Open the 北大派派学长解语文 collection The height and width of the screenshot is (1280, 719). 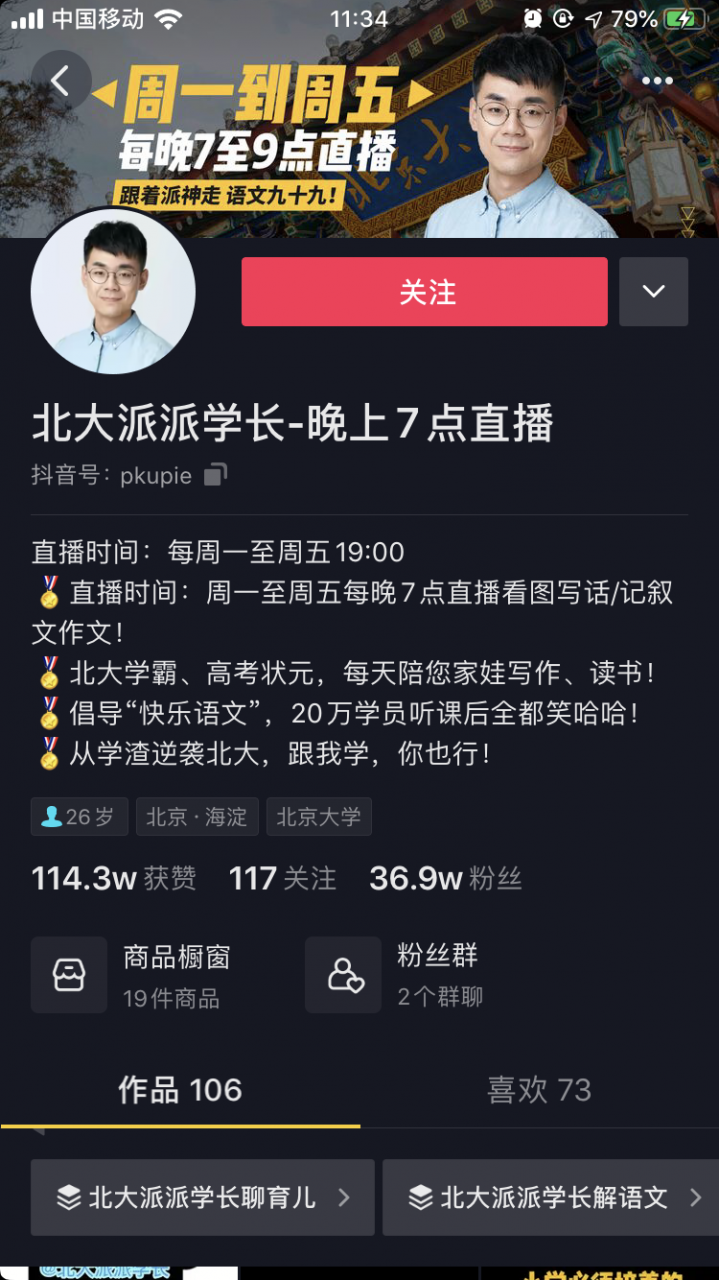tap(552, 1197)
